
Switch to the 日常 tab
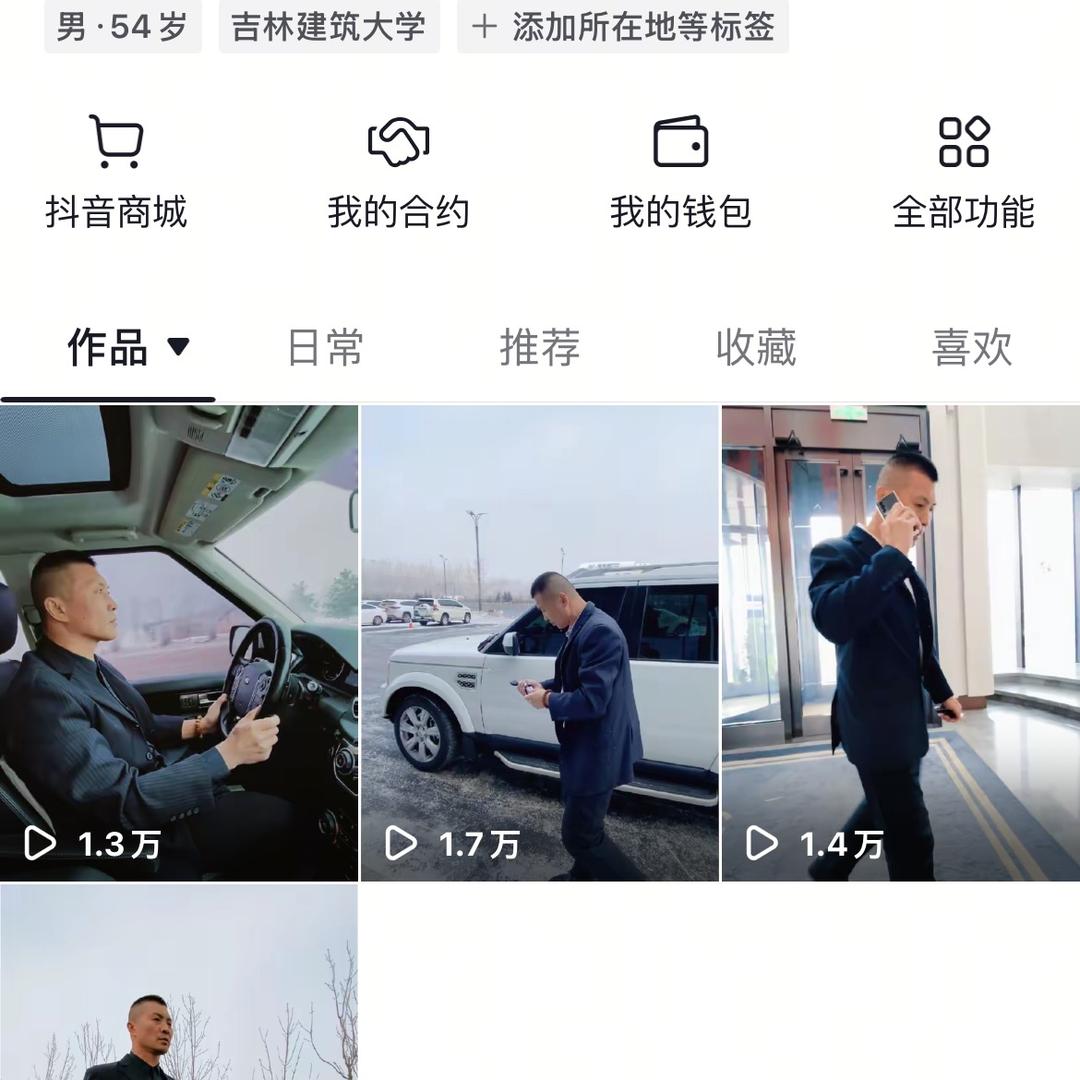[325, 348]
